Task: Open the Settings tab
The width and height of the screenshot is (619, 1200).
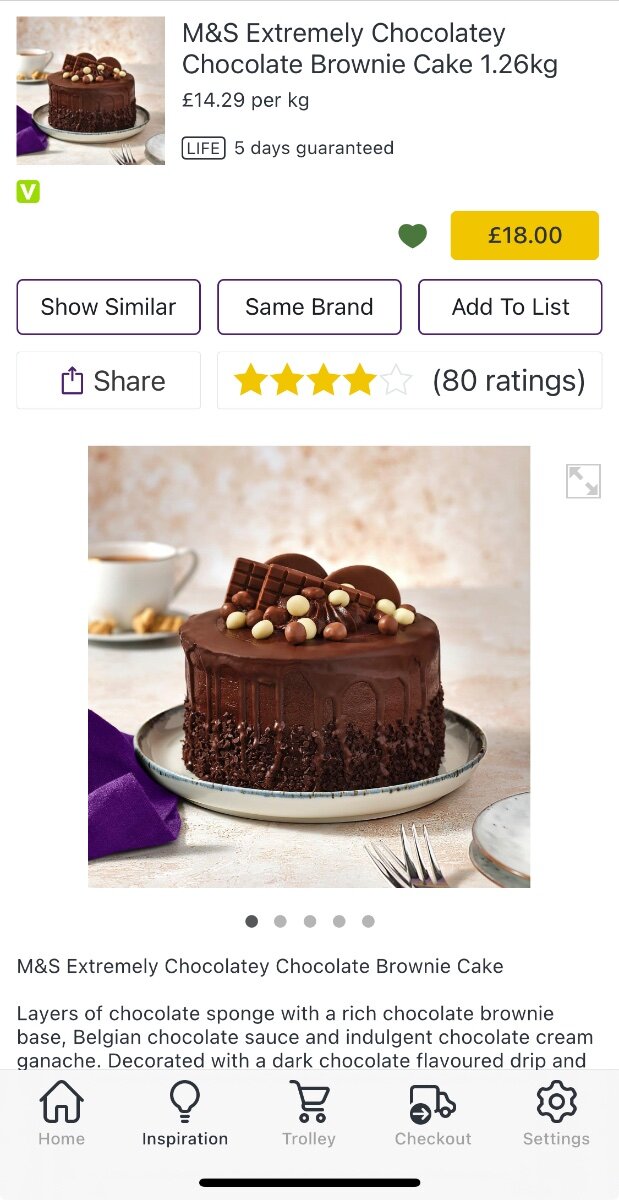Action: pos(556,1113)
